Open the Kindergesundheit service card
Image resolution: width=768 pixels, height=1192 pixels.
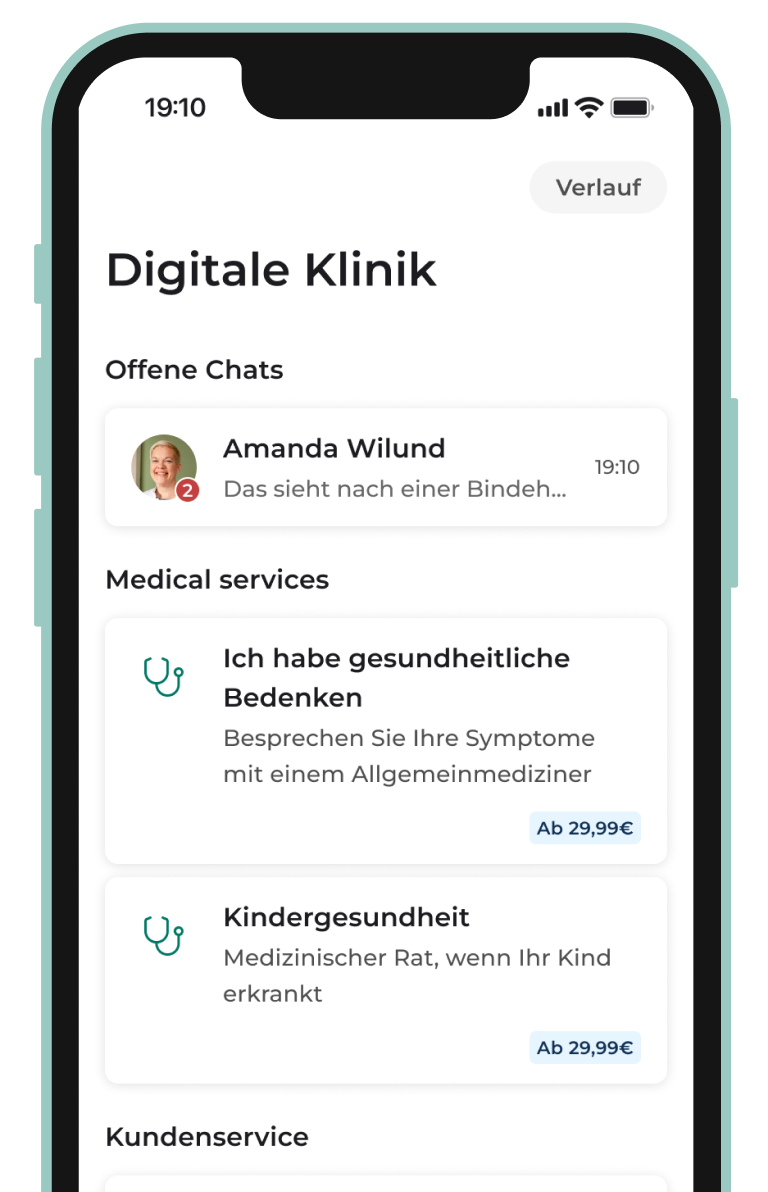[385, 979]
